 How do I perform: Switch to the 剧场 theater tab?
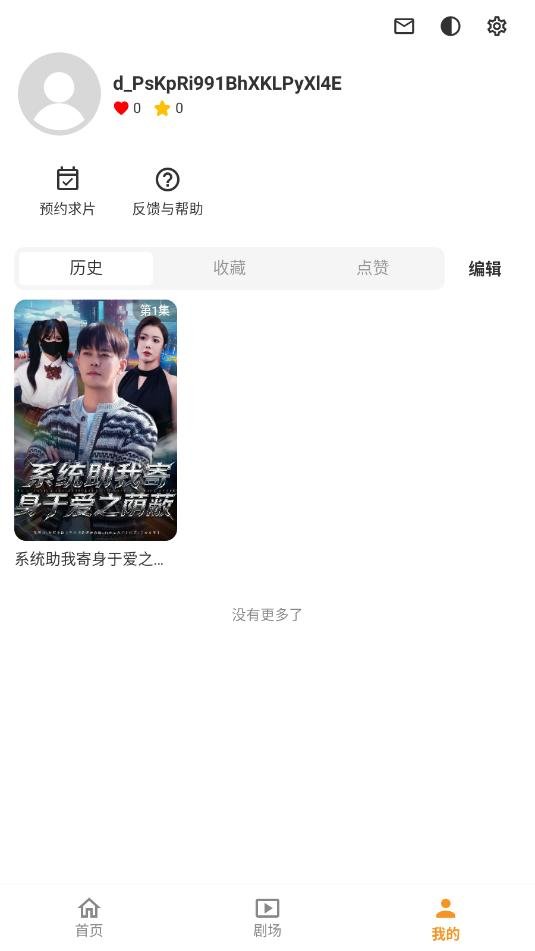click(268, 918)
